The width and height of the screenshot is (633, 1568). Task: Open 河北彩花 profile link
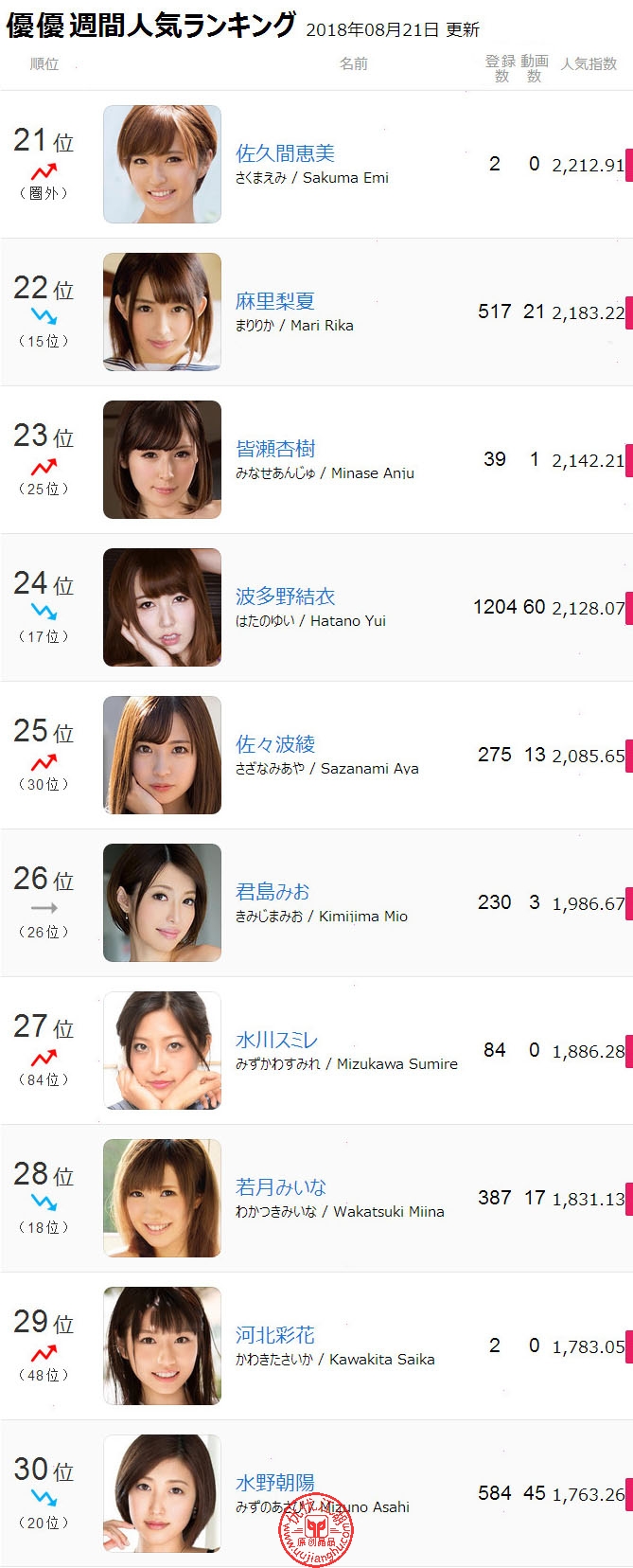[x=275, y=1335]
